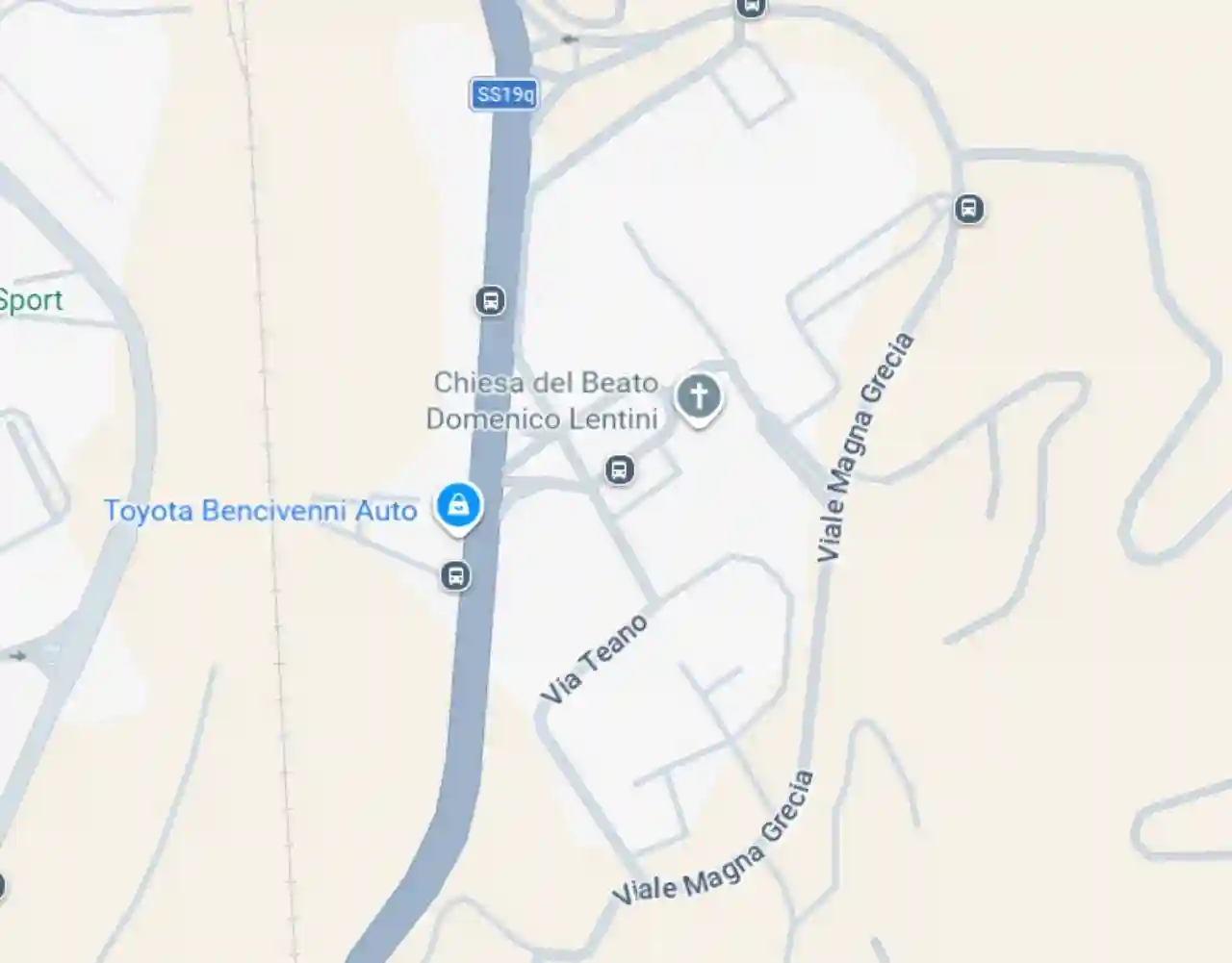Select the bus stop along upper Viale Magna Grecia
1232x963 pixels.
(x=968, y=208)
